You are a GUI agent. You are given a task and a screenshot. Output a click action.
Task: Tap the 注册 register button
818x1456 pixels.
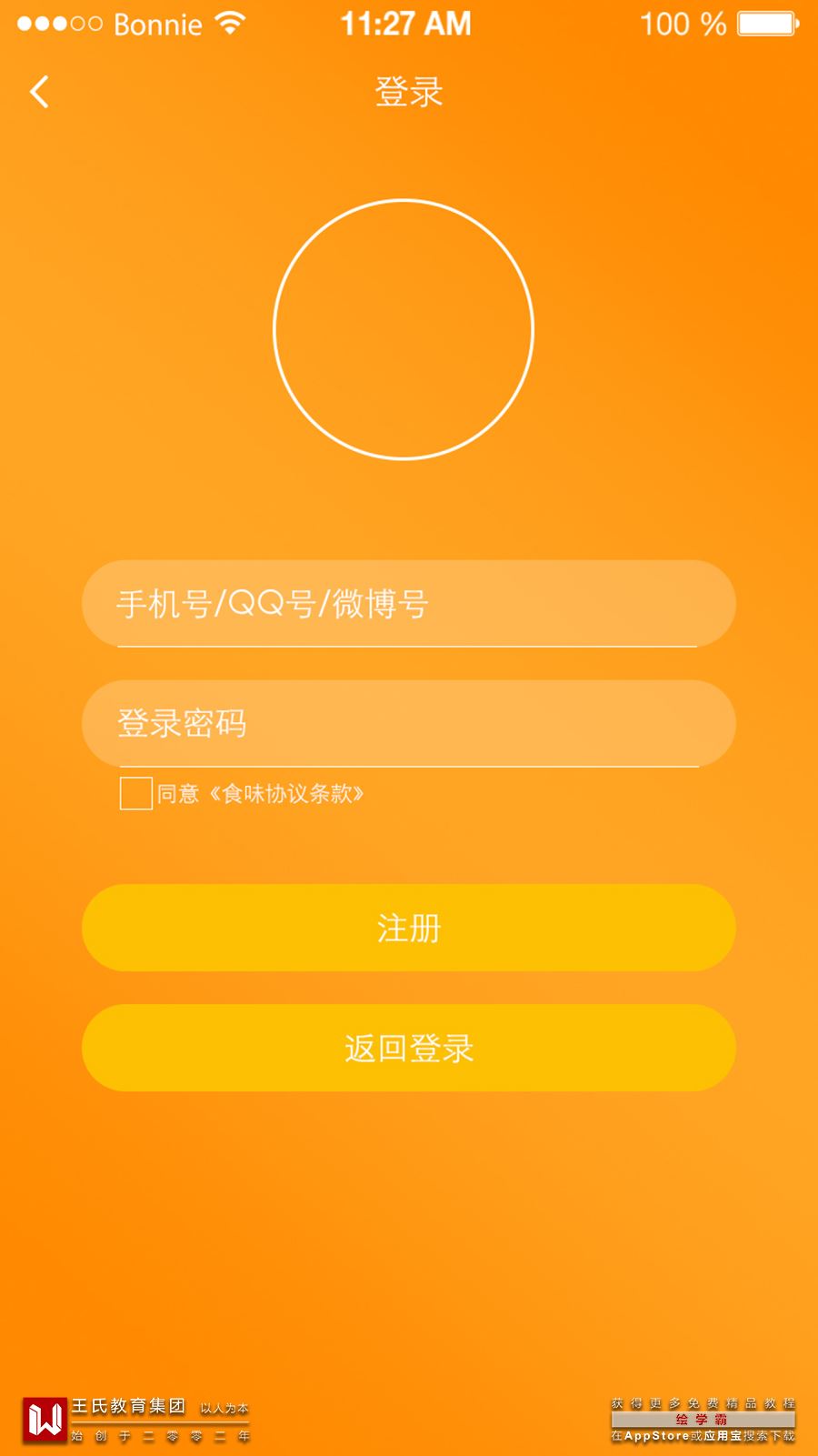[408, 928]
